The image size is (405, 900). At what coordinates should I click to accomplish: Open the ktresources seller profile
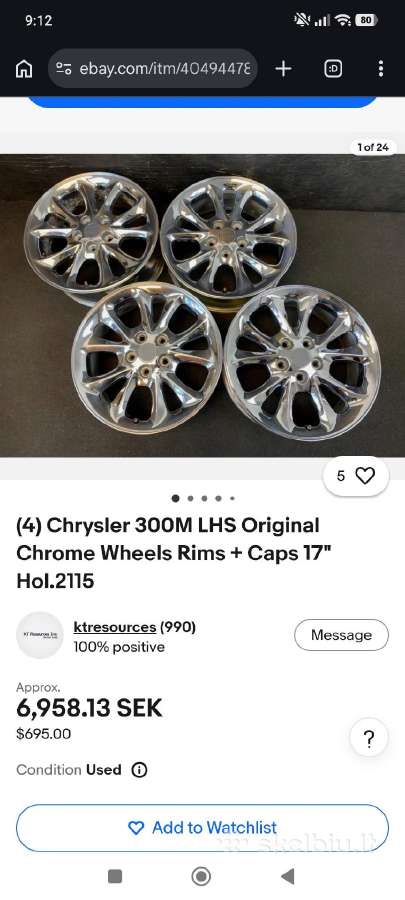pos(115,627)
